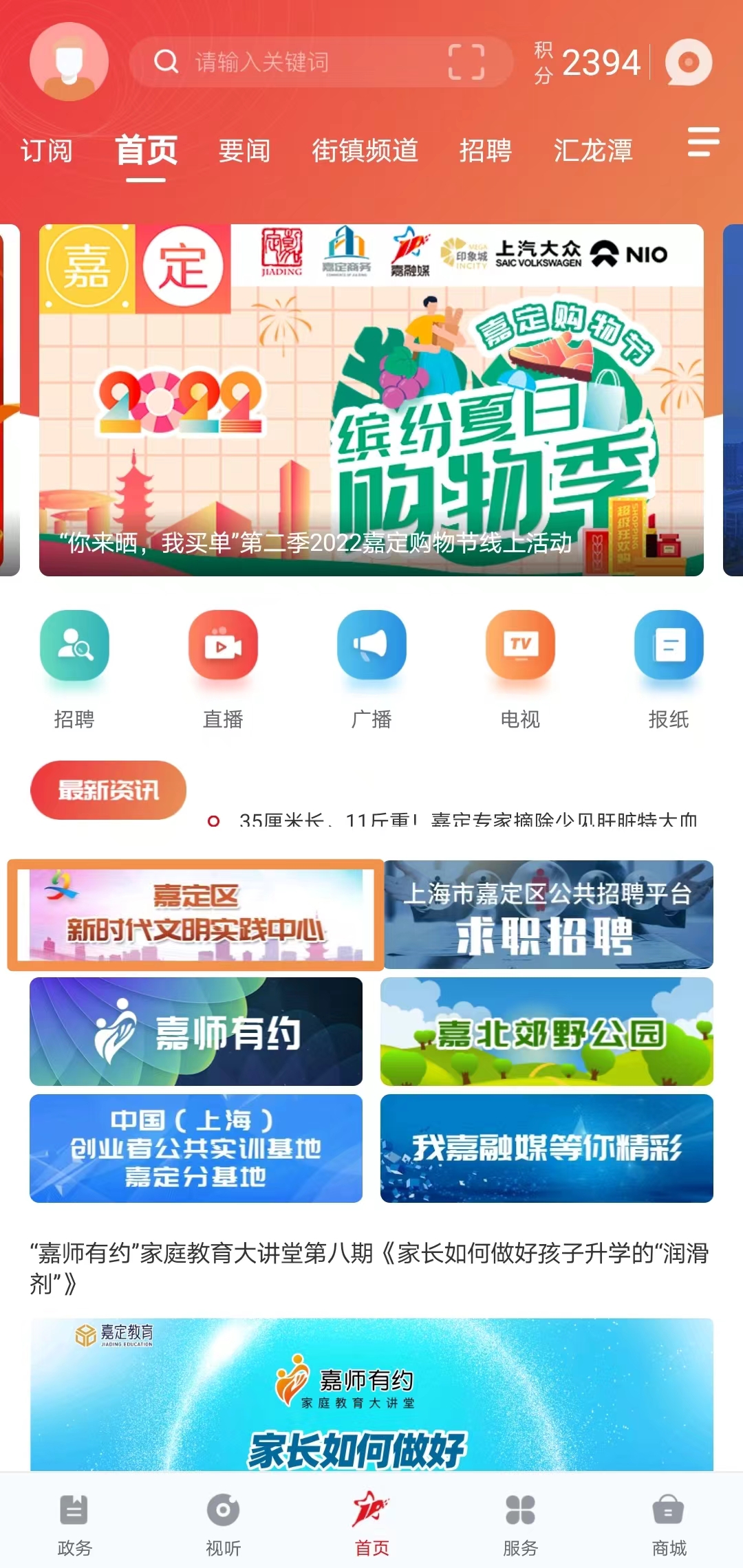The height and width of the screenshot is (1568, 743).
Task: Switch to the 要闻 tab
Action: pos(245,151)
